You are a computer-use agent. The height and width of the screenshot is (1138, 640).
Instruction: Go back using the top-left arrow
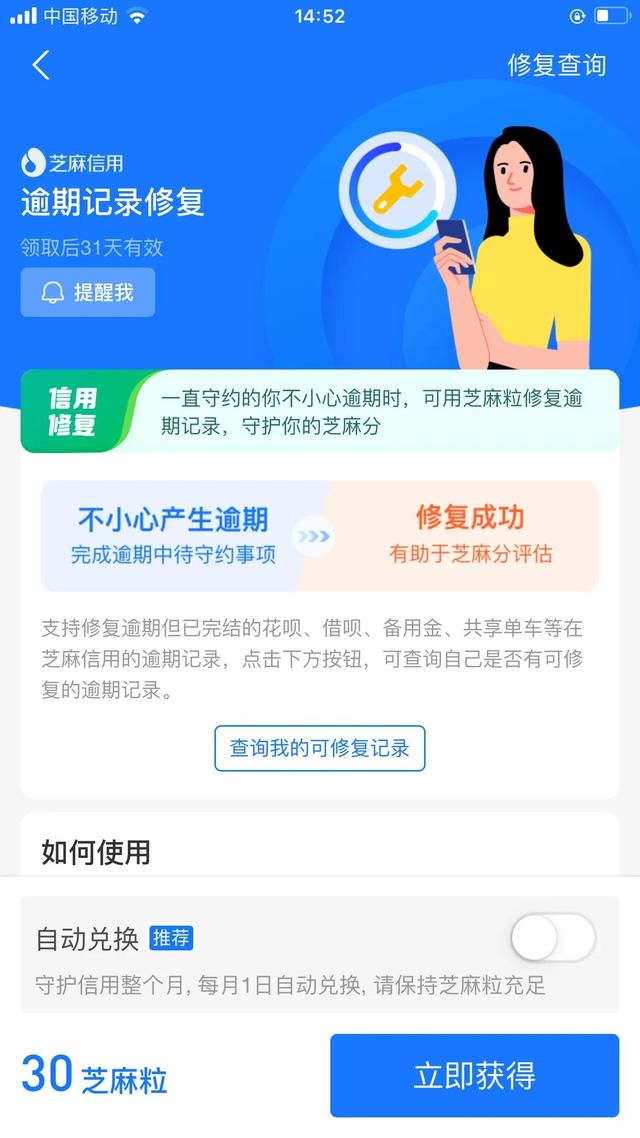click(41, 65)
